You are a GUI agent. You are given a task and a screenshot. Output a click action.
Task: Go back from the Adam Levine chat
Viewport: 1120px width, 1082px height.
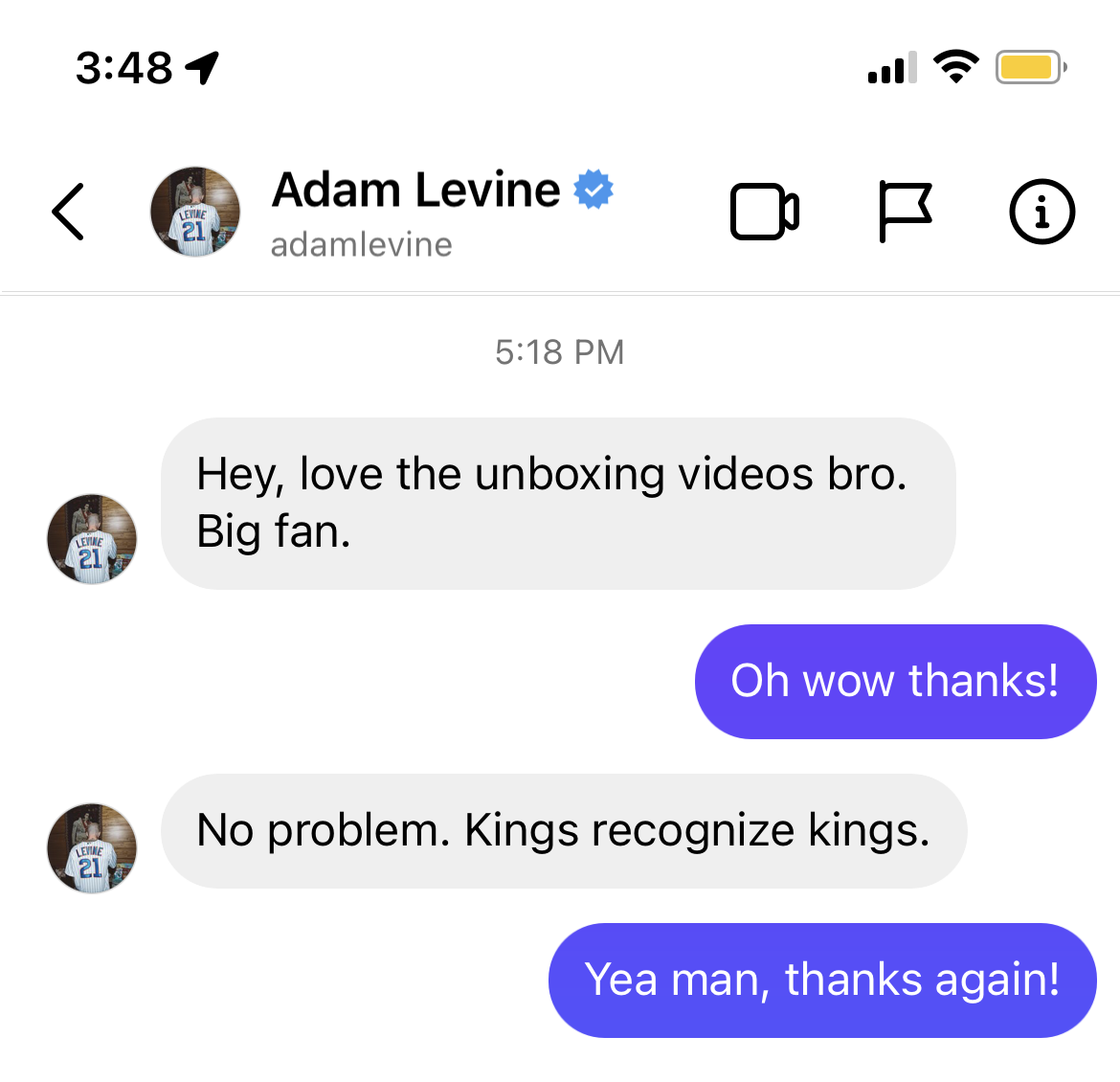point(69,211)
